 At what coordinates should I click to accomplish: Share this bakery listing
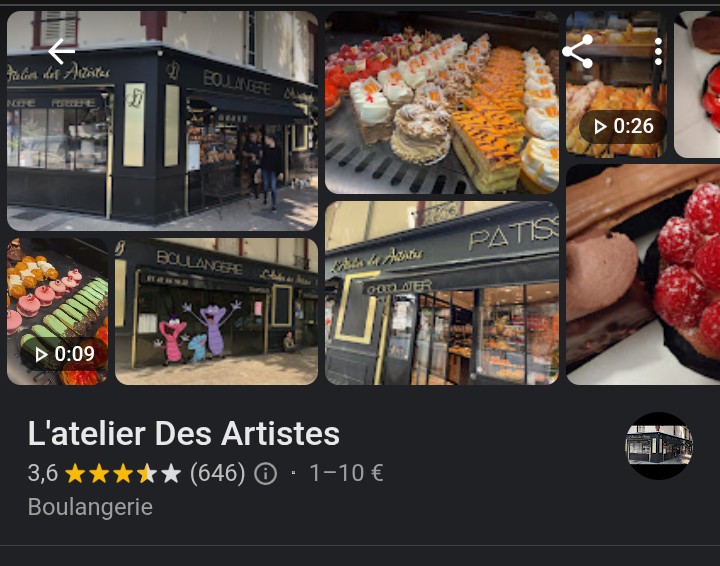coord(577,52)
